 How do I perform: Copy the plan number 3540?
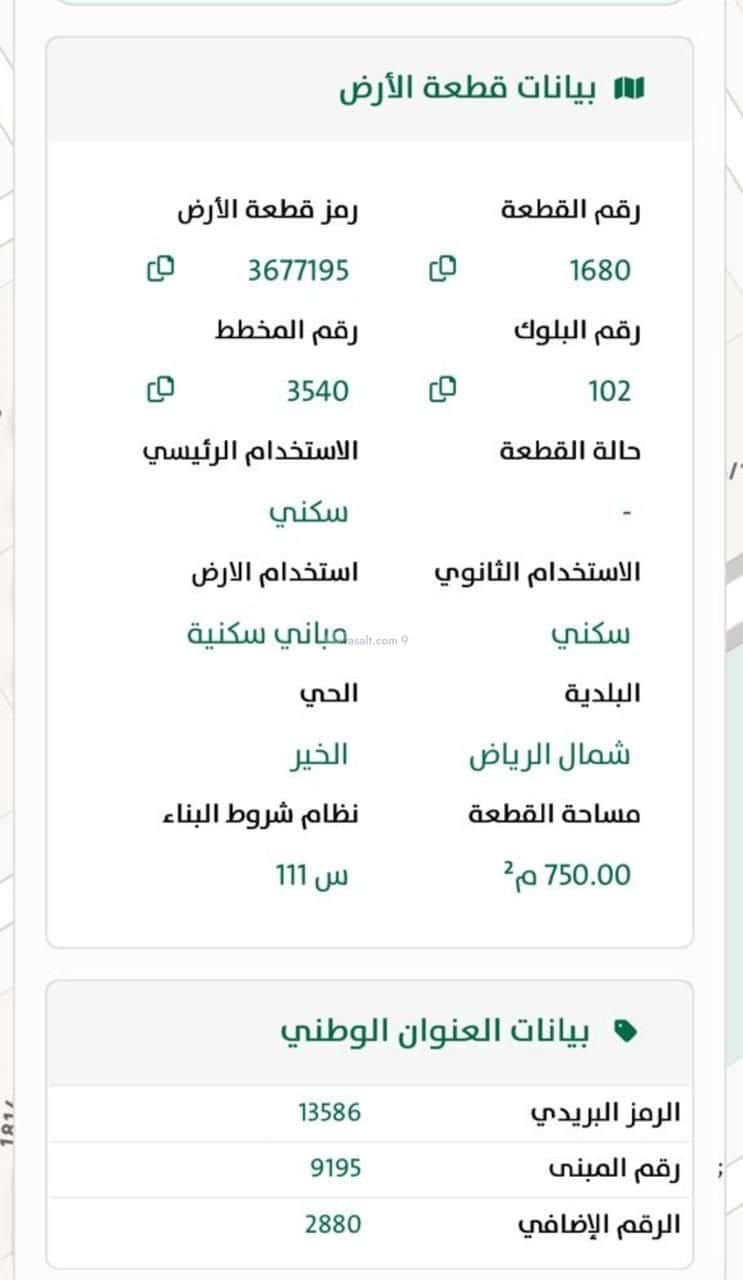pyautogui.click(x=160, y=389)
